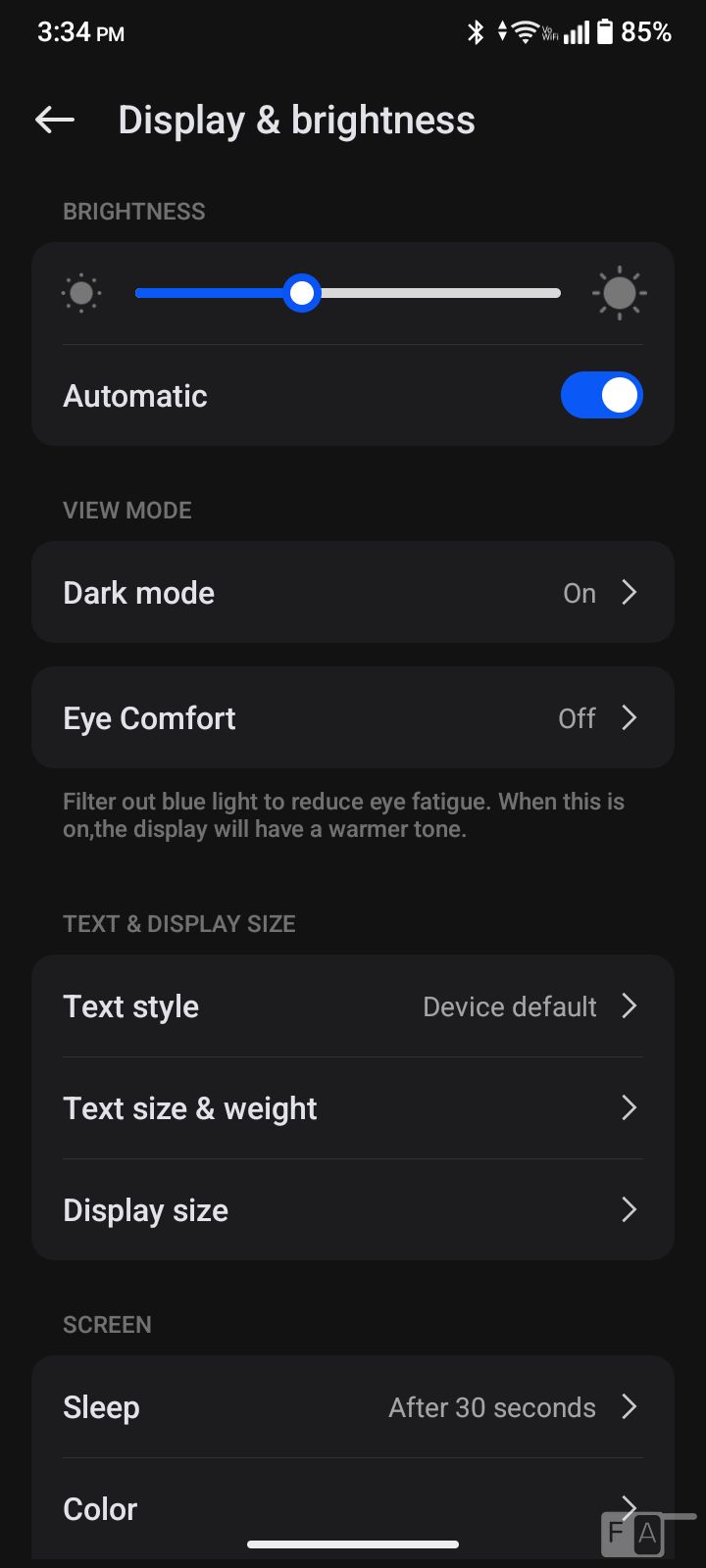
Task: Open Dark mode settings
Action: click(353, 593)
